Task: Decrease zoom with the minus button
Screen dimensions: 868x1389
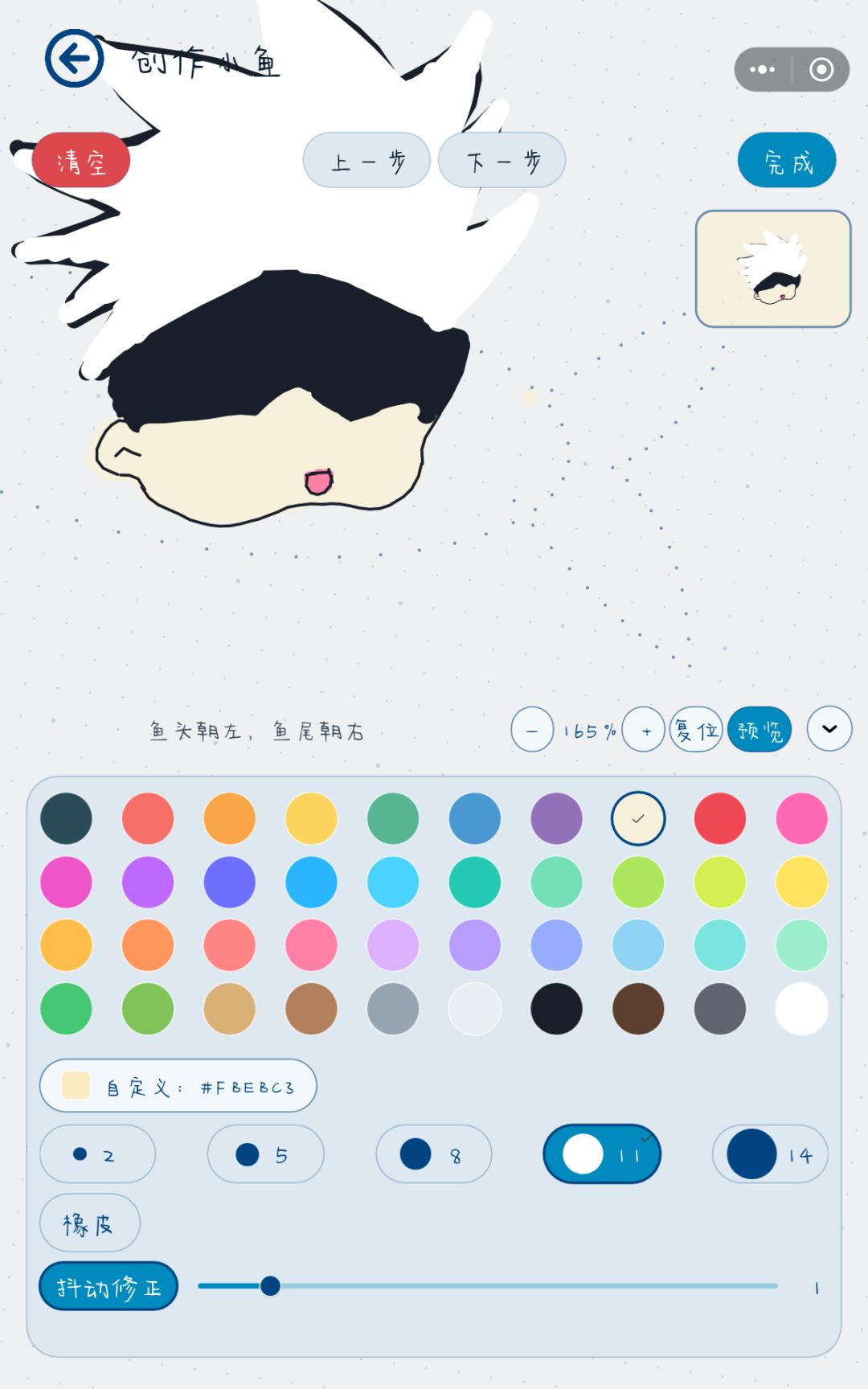Action: click(532, 730)
